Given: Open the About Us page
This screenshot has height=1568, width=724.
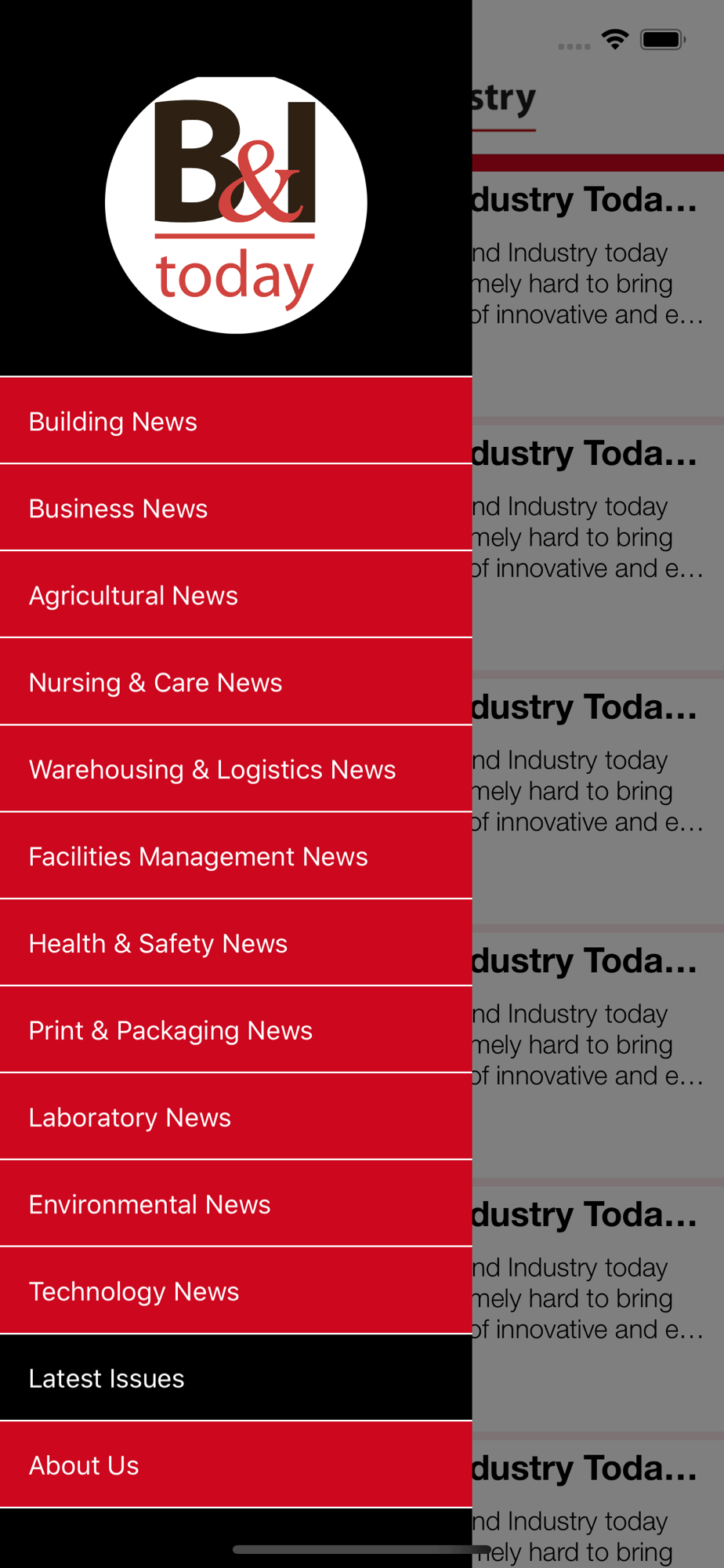Looking at the screenshot, I should click(x=236, y=1465).
